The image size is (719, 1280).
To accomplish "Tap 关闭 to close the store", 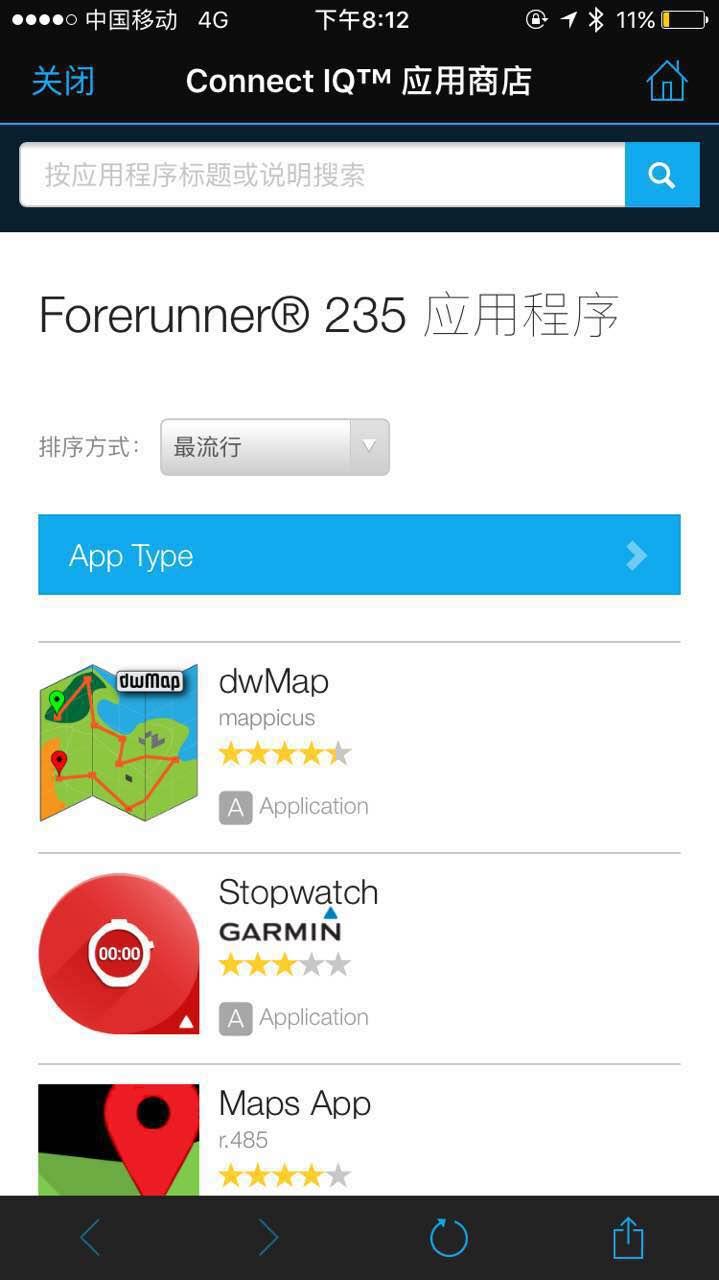I will pyautogui.click(x=63, y=81).
